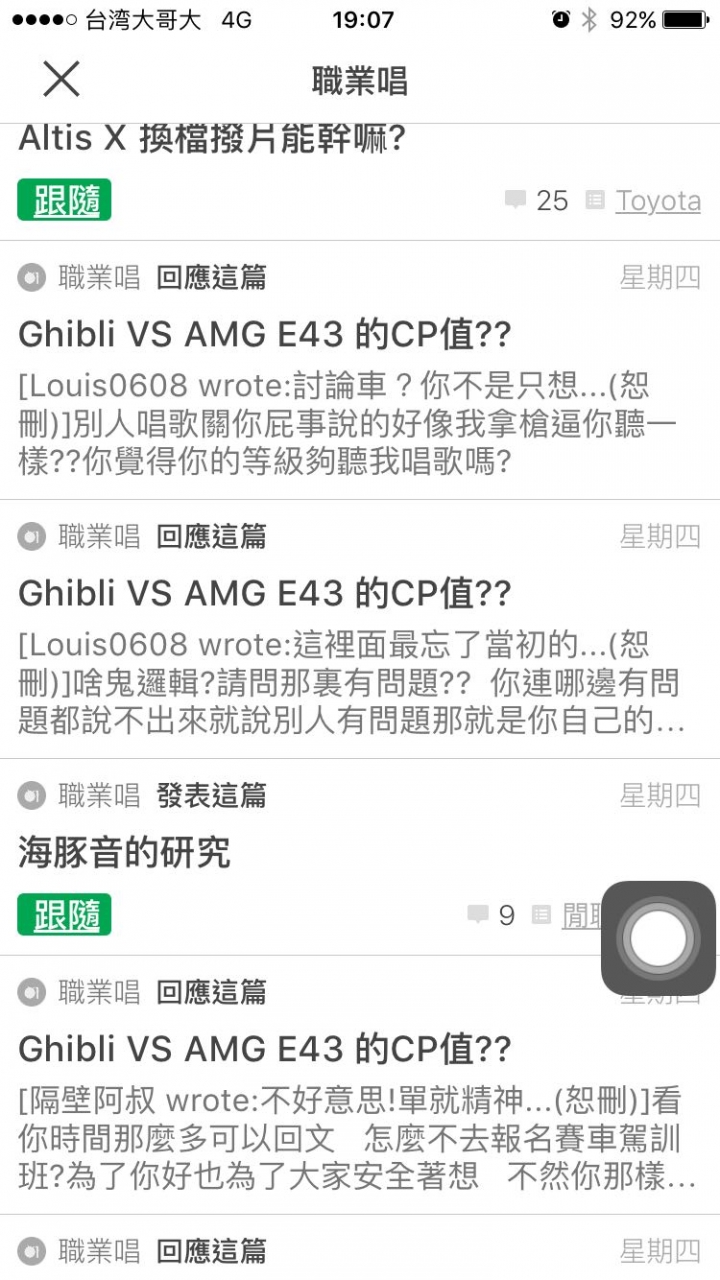This screenshot has width=720, height=1280.
Task: Open the reply quoting 隔壁阿叔
Action: coord(360,1085)
